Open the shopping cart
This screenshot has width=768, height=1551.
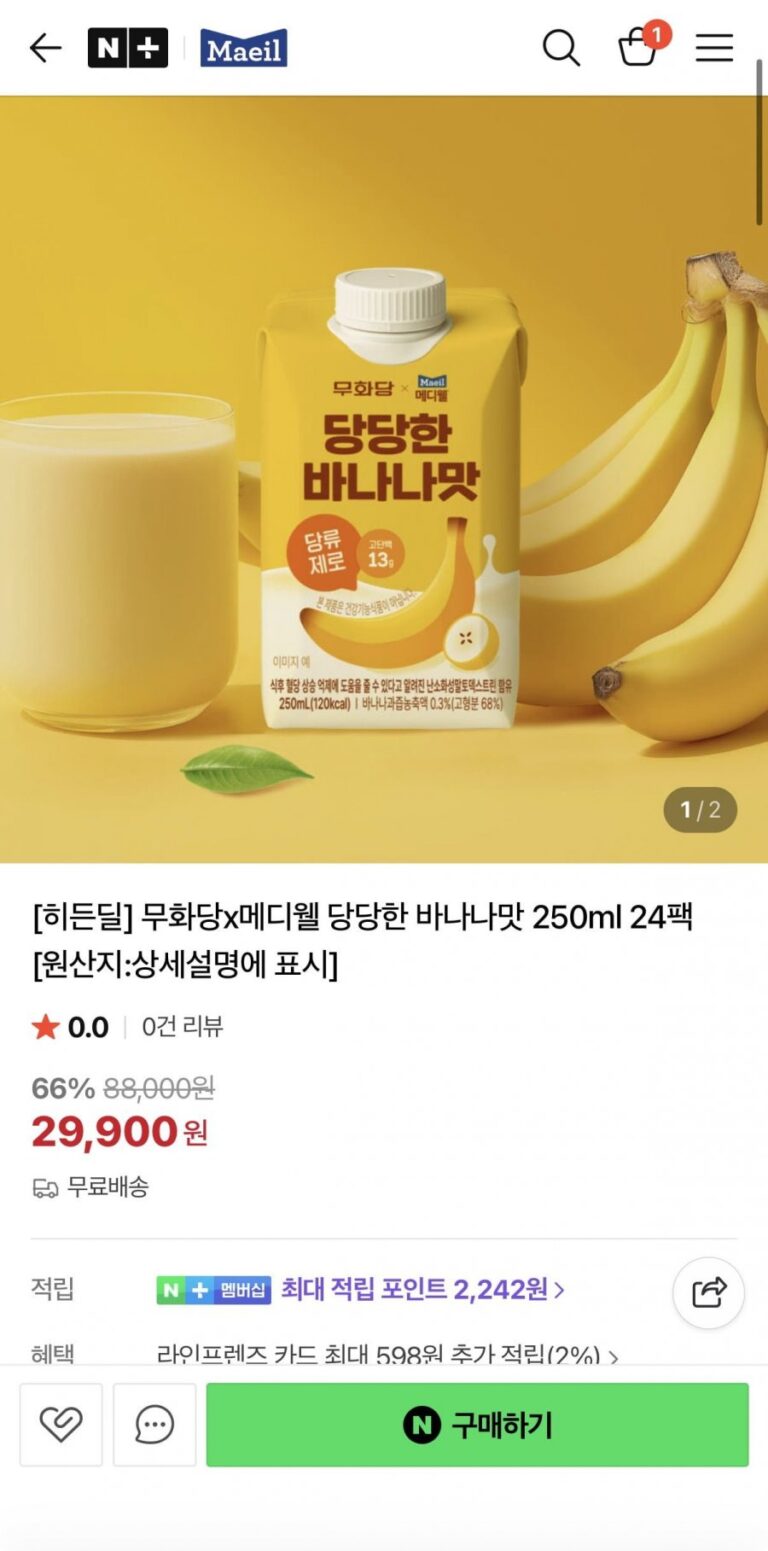[x=638, y=48]
